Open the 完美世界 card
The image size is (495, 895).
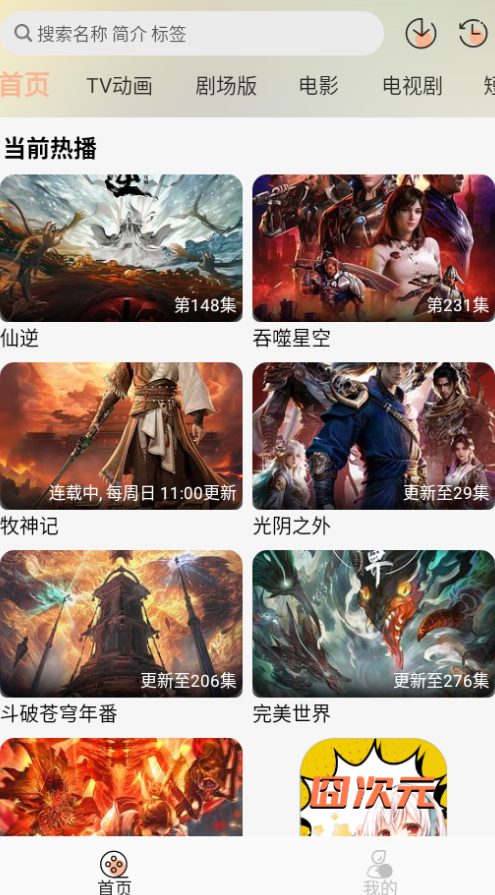pos(373,638)
